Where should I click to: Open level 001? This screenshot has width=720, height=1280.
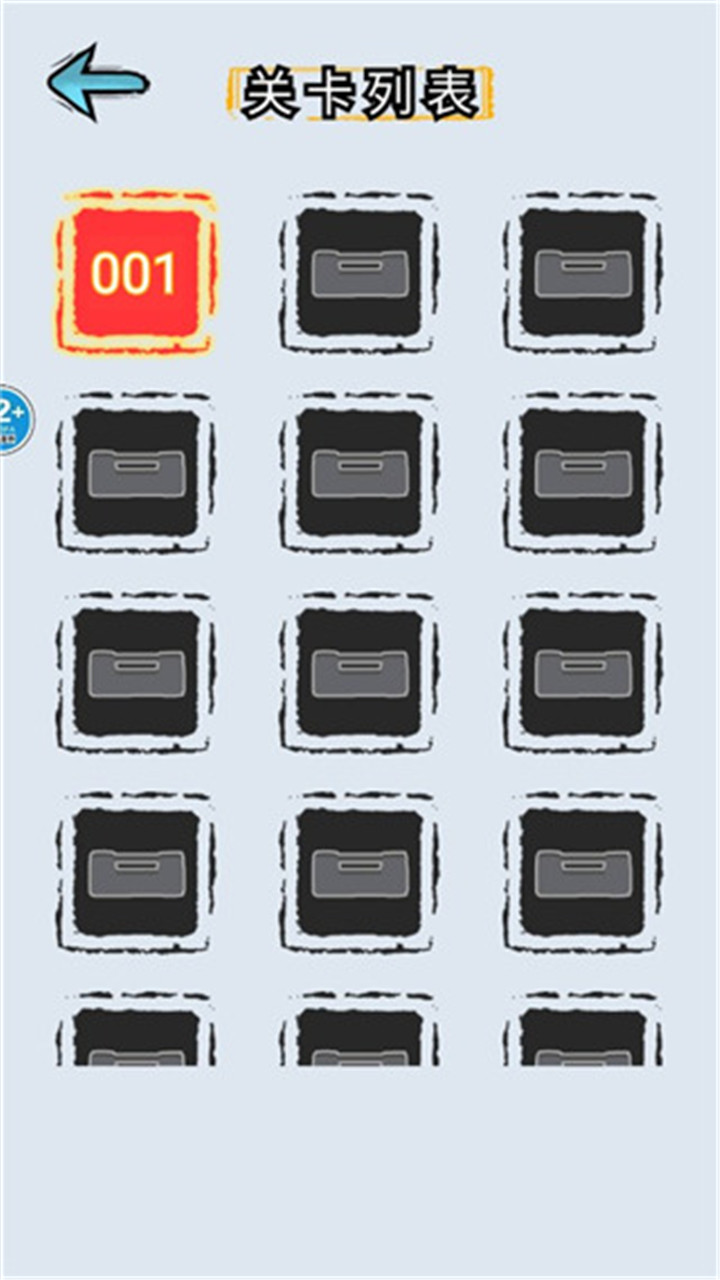(x=134, y=273)
